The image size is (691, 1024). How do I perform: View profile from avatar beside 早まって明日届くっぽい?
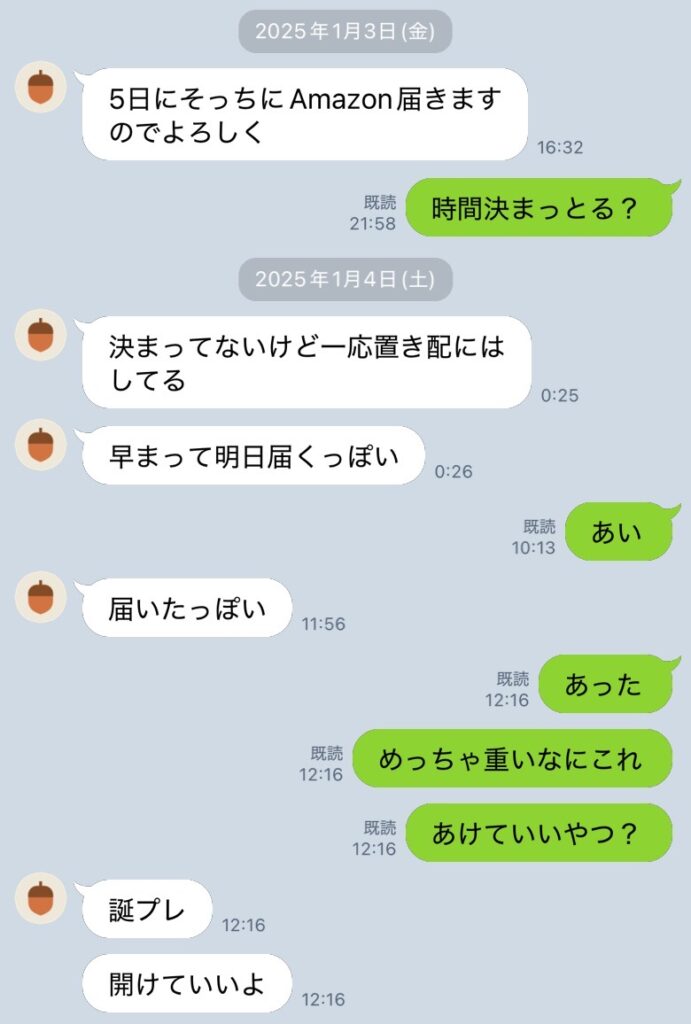click(x=41, y=446)
